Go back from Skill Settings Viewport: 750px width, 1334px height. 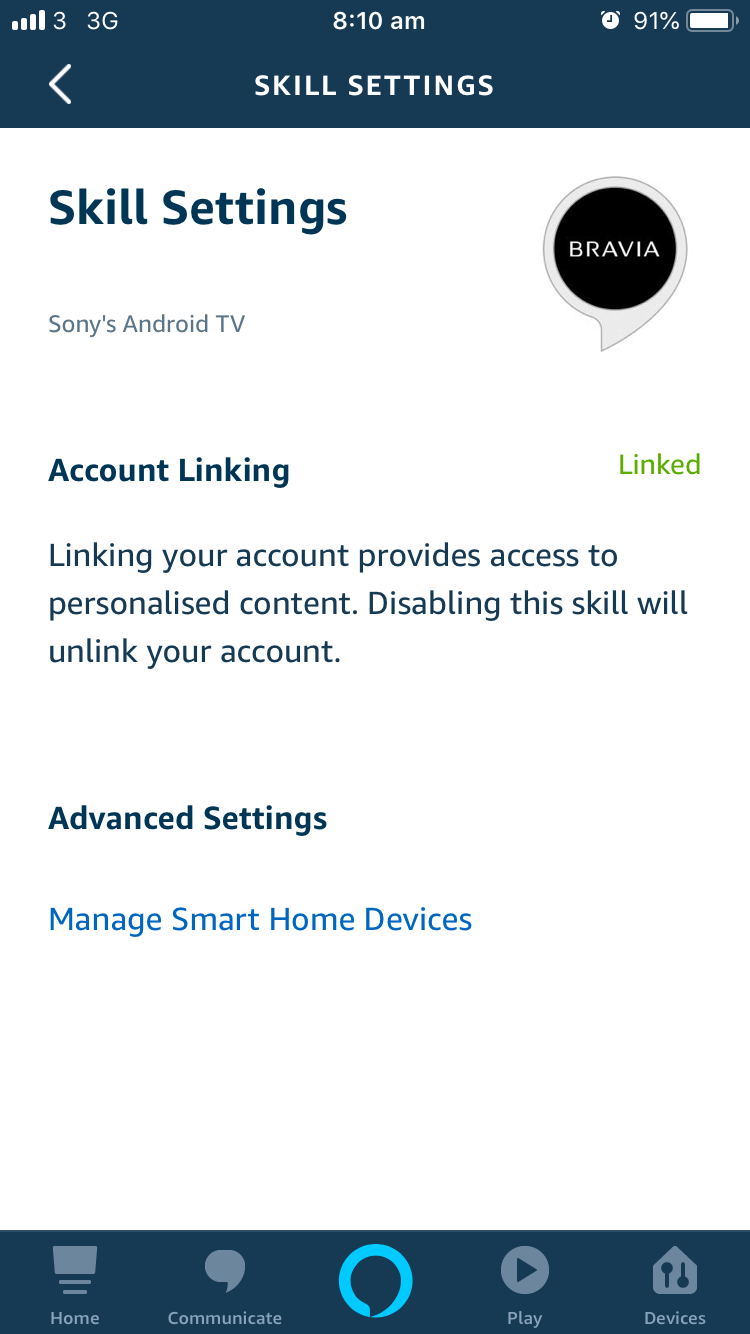pyautogui.click(x=60, y=85)
